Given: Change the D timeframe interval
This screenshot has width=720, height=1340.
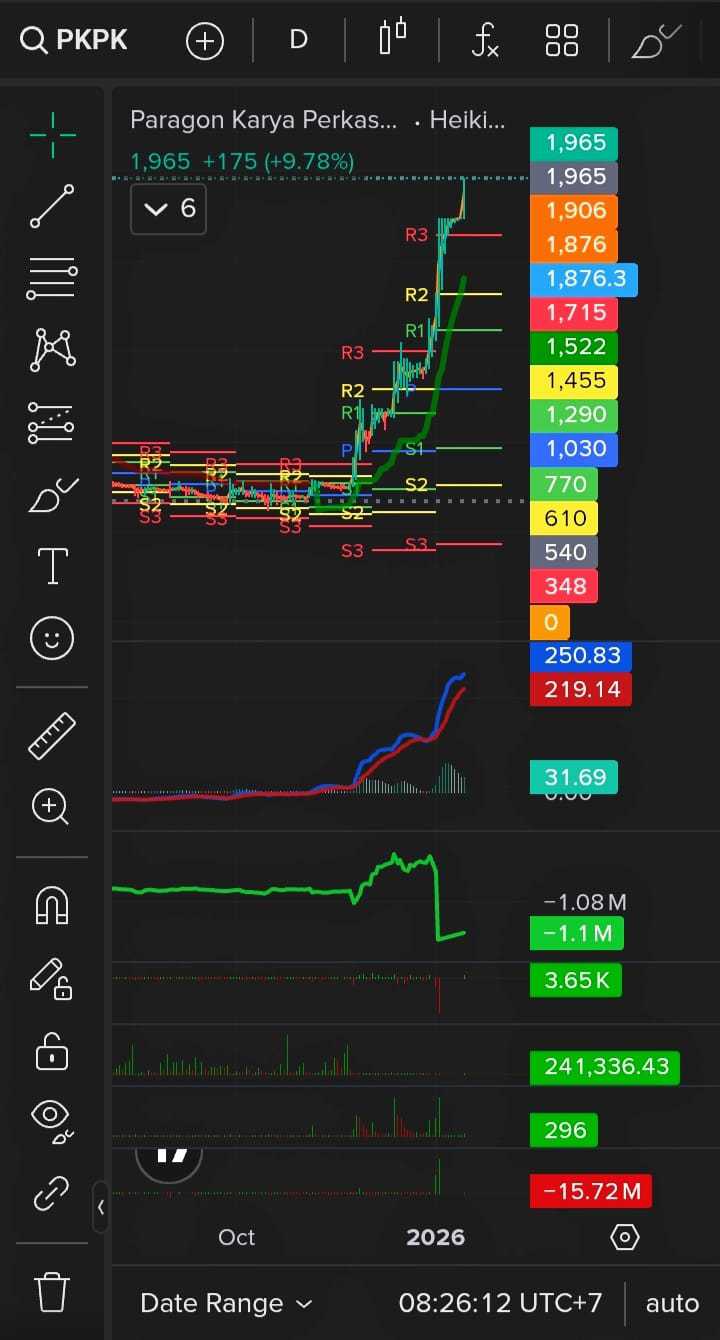Looking at the screenshot, I should tap(298, 41).
